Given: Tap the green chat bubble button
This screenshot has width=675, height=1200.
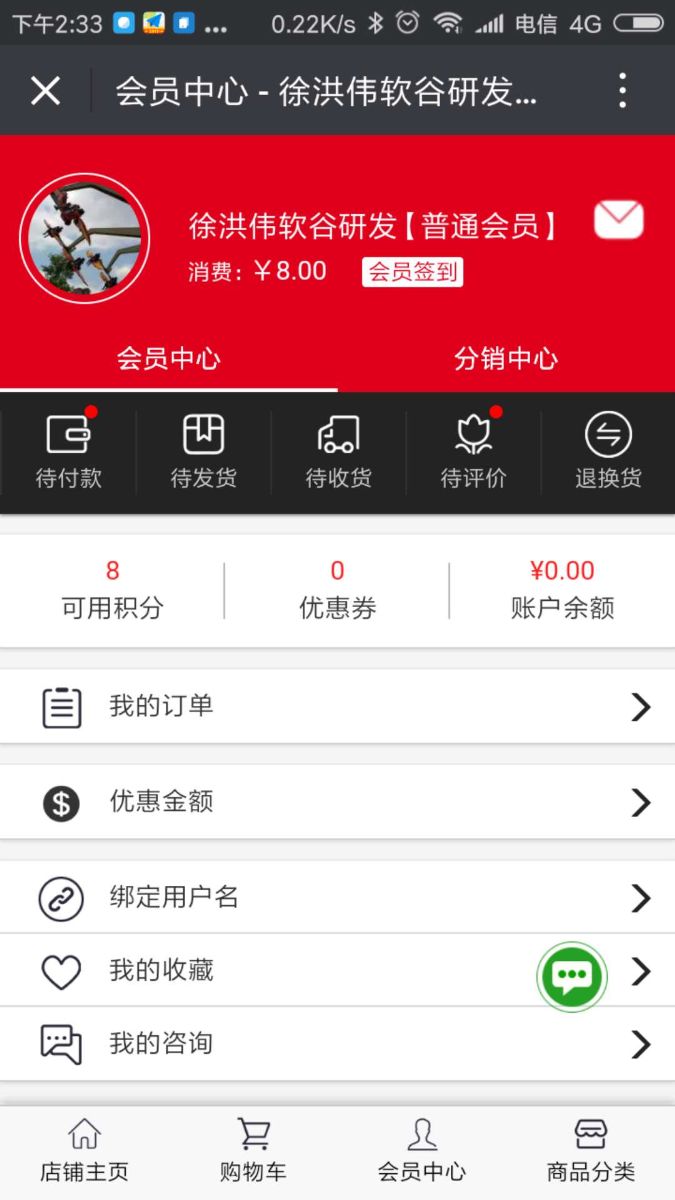Looking at the screenshot, I should (x=572, y=977).
